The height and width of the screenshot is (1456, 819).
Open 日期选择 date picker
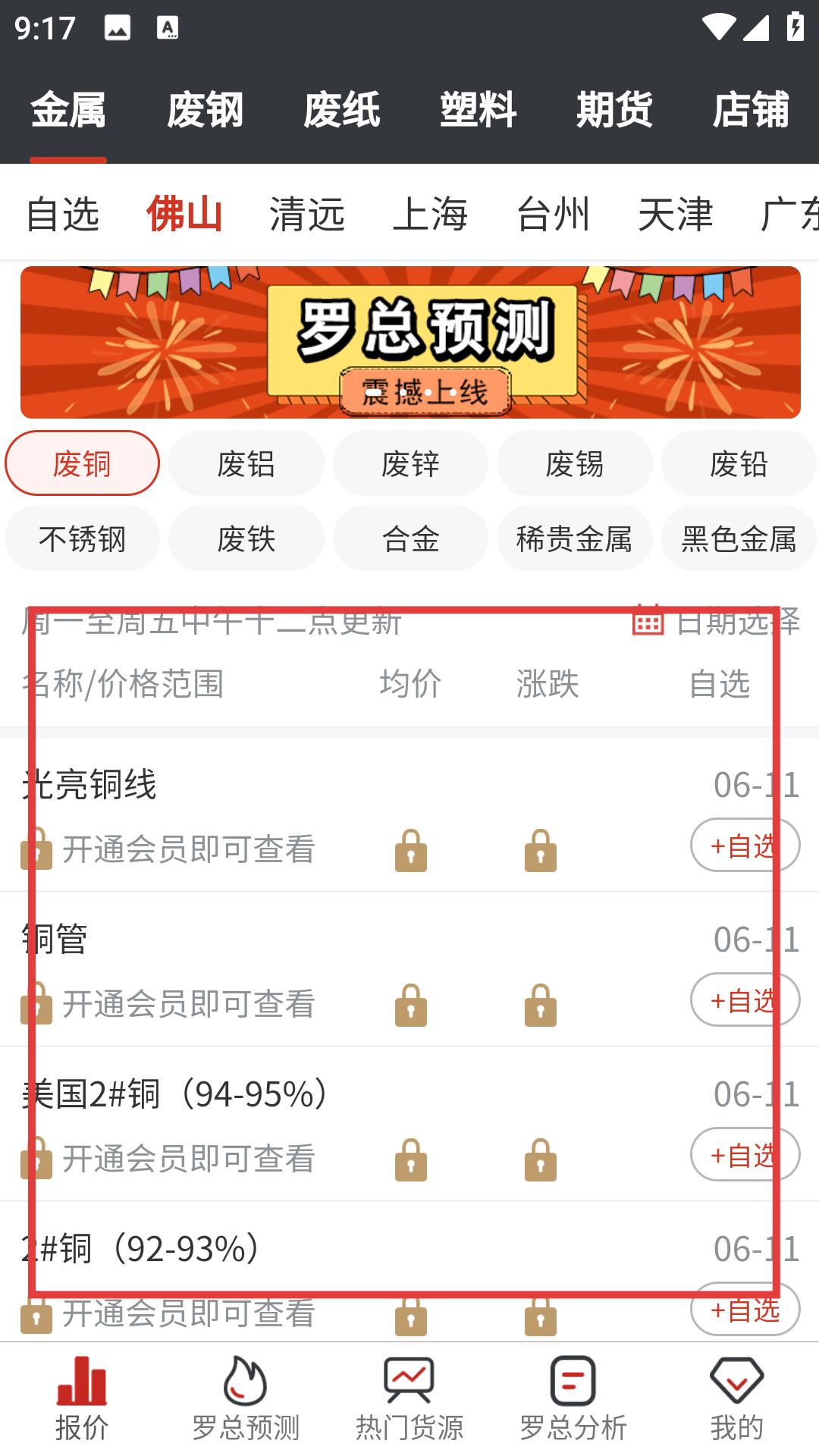[x=717, y=622]
